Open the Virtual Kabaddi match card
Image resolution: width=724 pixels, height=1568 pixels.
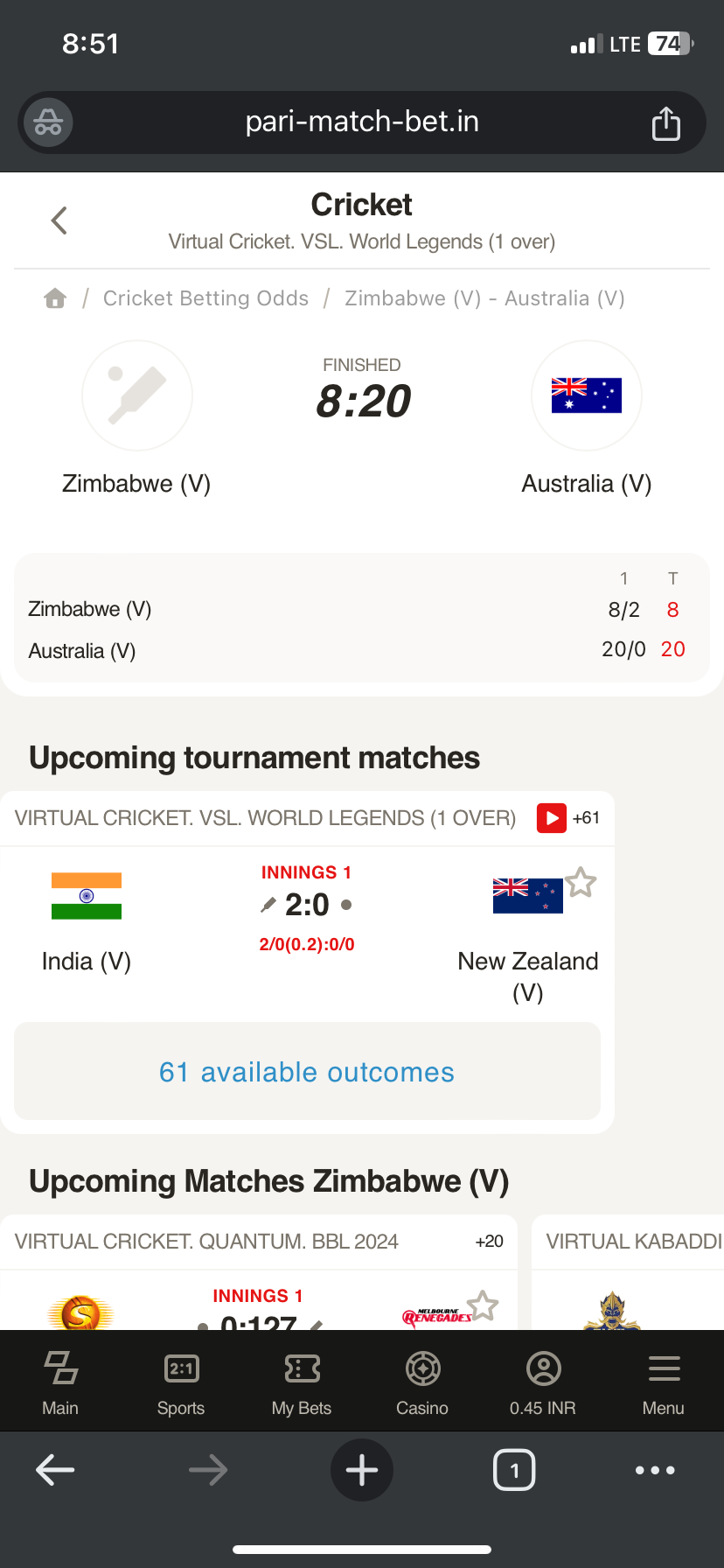(x=628, y=1277)
